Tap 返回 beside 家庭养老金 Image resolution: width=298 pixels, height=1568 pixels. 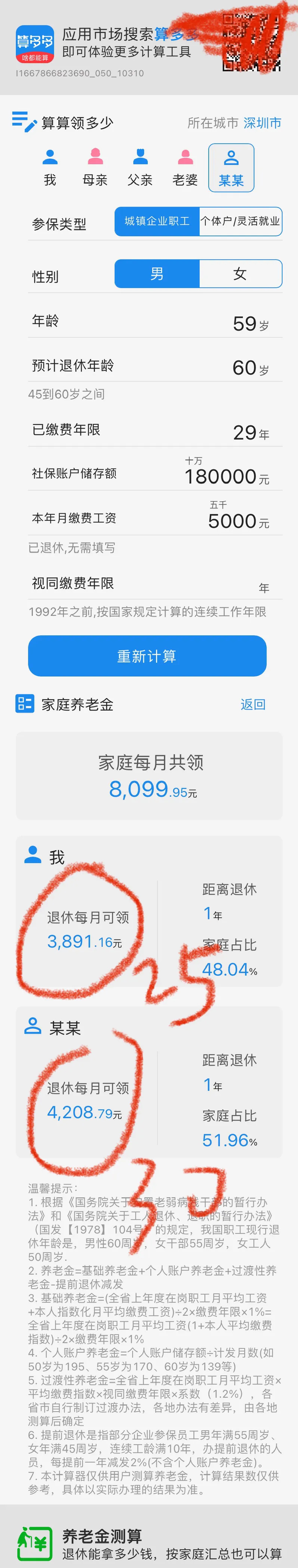[x=252, y=704]
